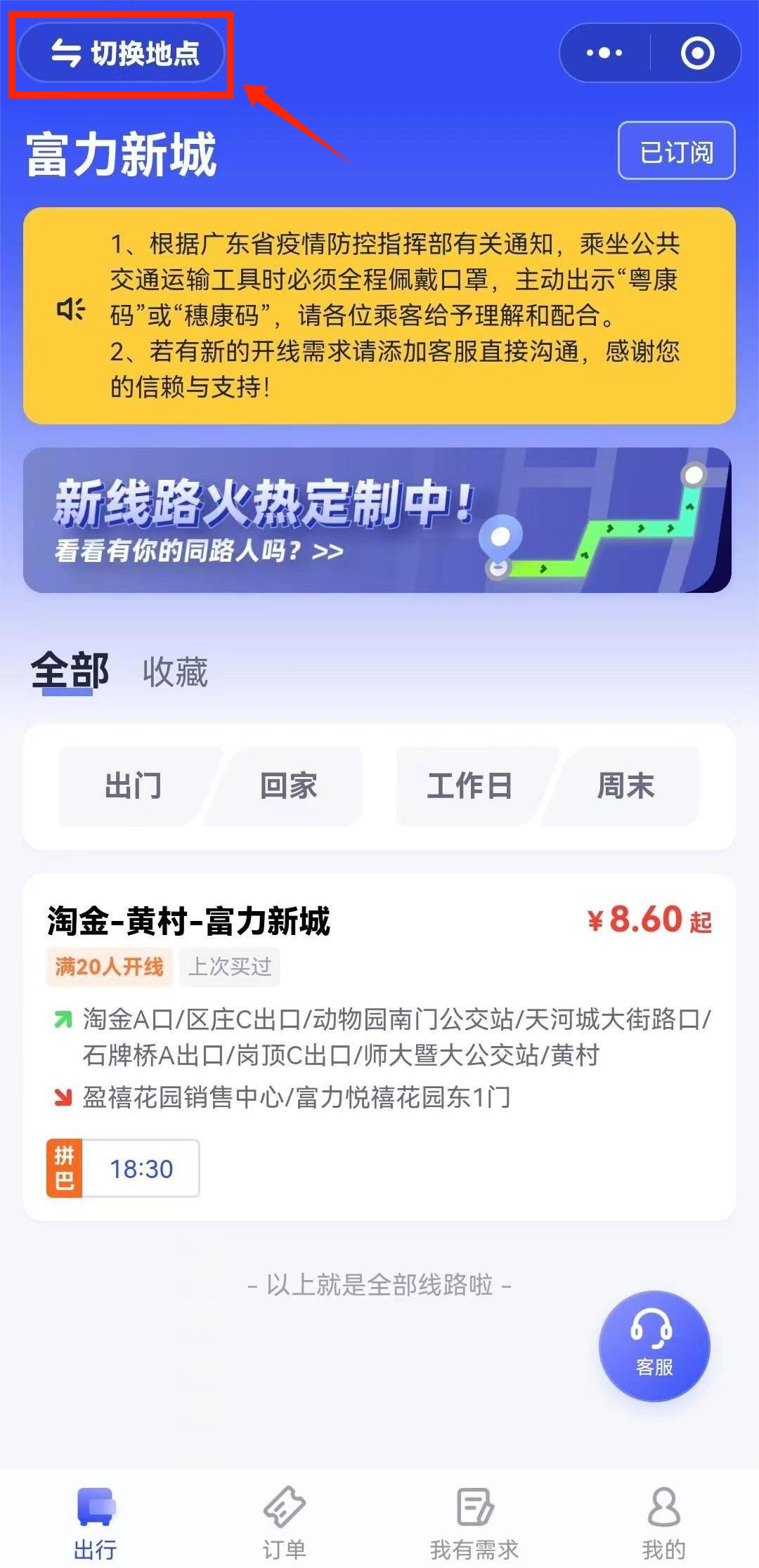Tap the 已订阅 subscription button

tap(676, 151)
